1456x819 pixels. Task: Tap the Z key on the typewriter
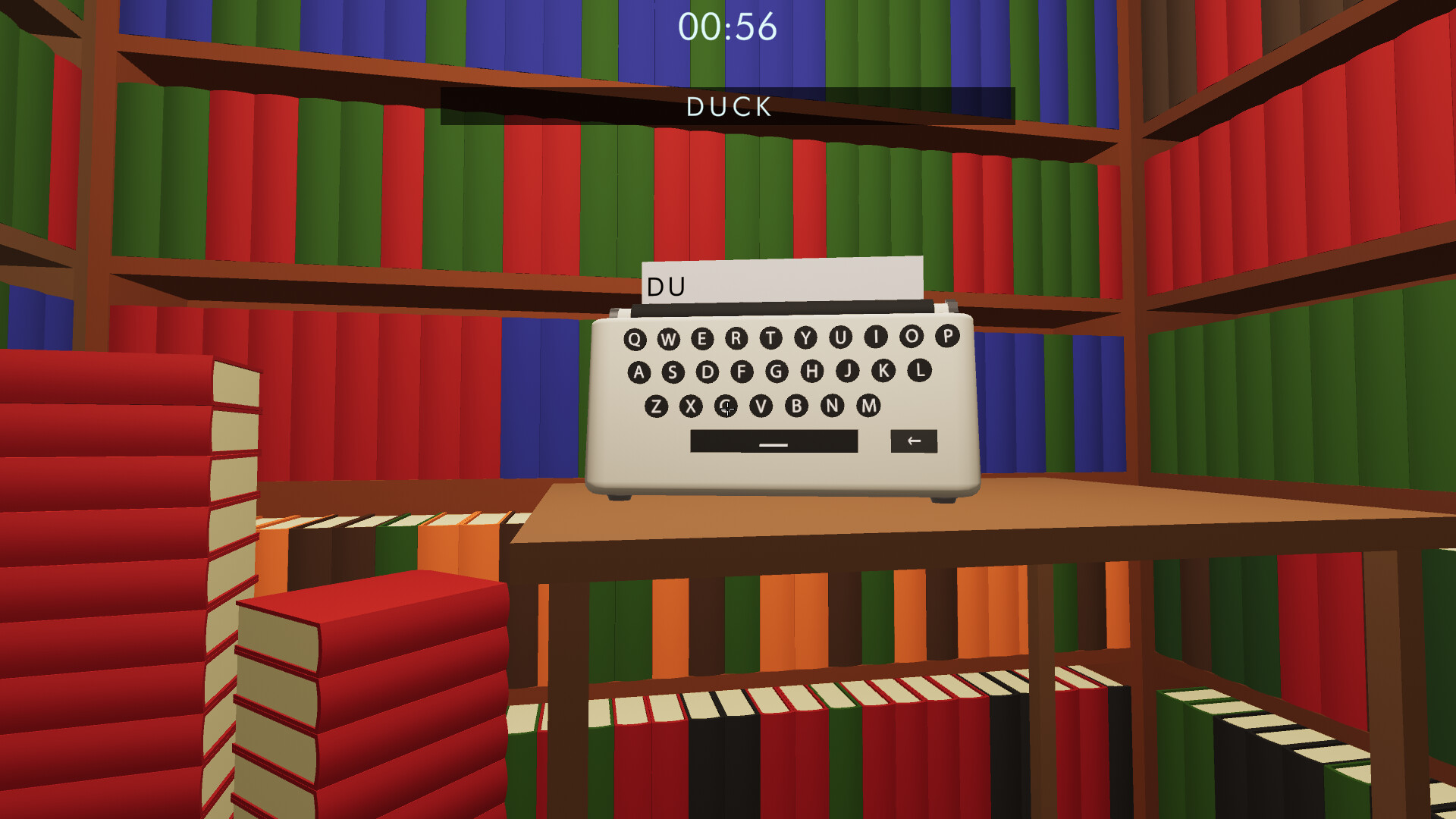[656, 406]
